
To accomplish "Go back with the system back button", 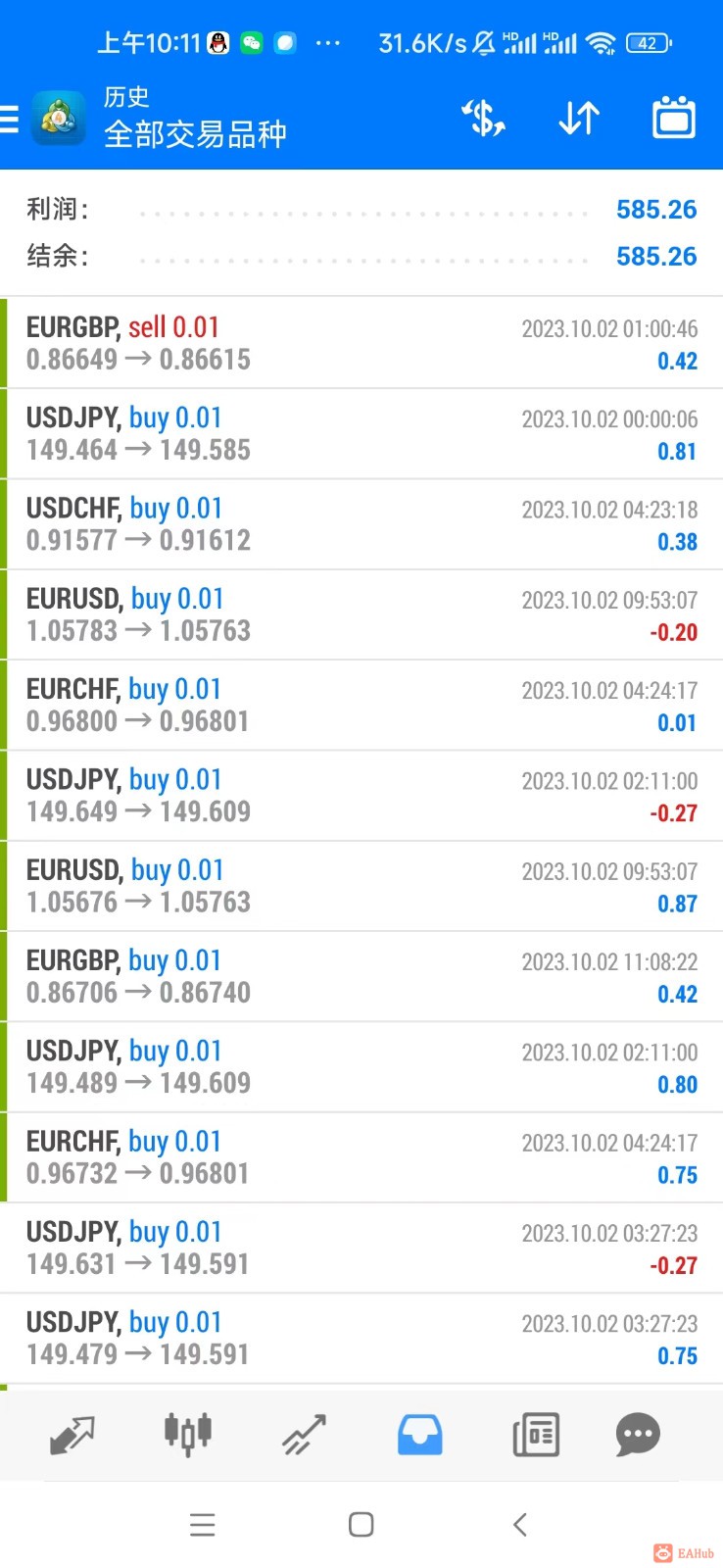I will pos(520,1524).
